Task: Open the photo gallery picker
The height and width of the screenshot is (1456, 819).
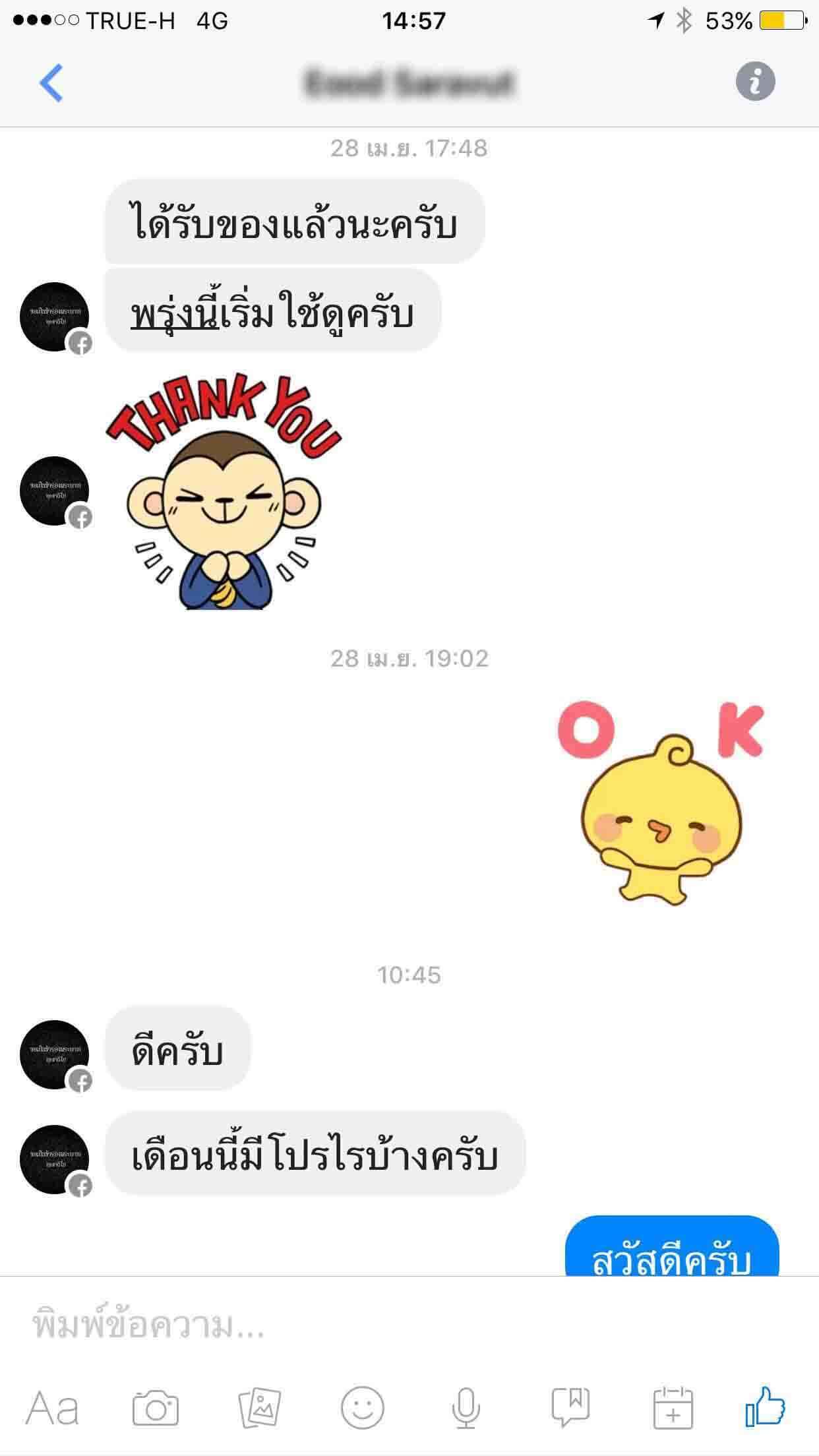Action: 259,1408
